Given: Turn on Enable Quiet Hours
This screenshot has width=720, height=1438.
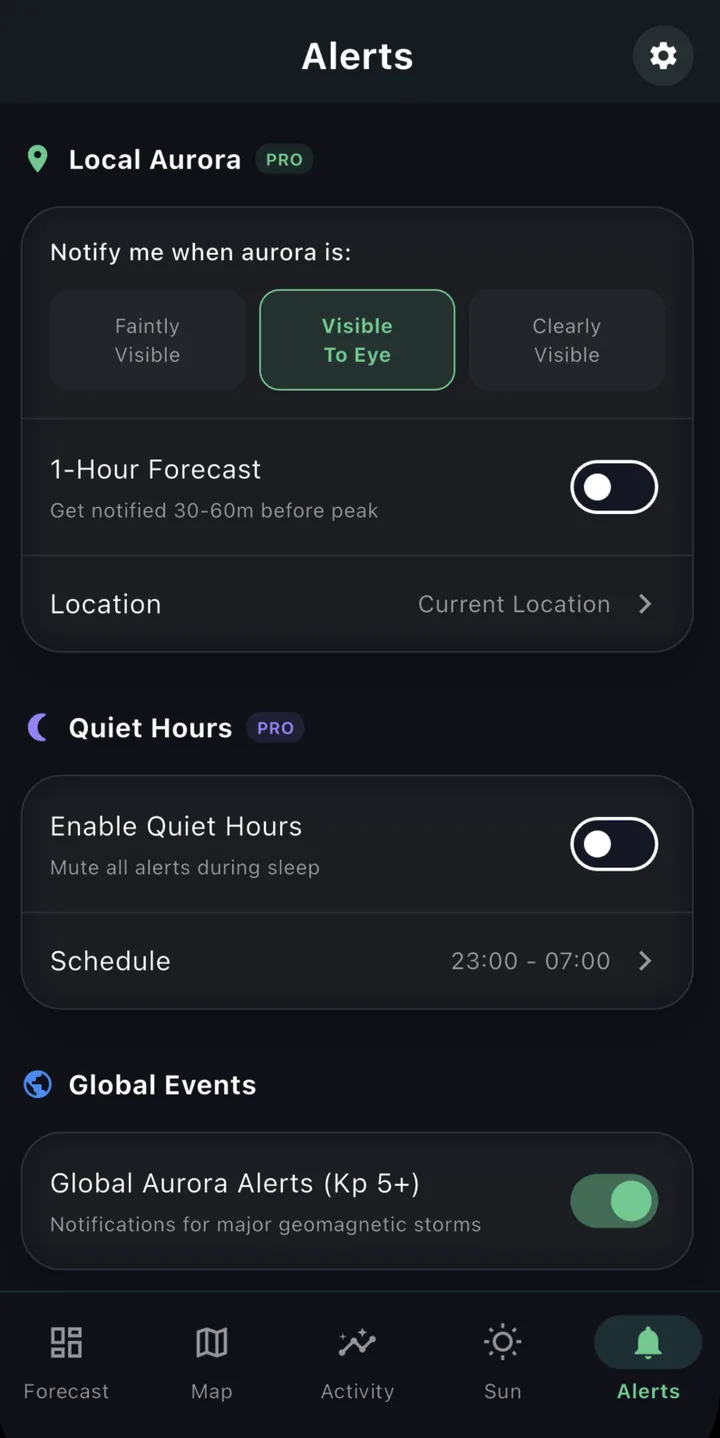Looking at the screenshot, I should point(614,844).
